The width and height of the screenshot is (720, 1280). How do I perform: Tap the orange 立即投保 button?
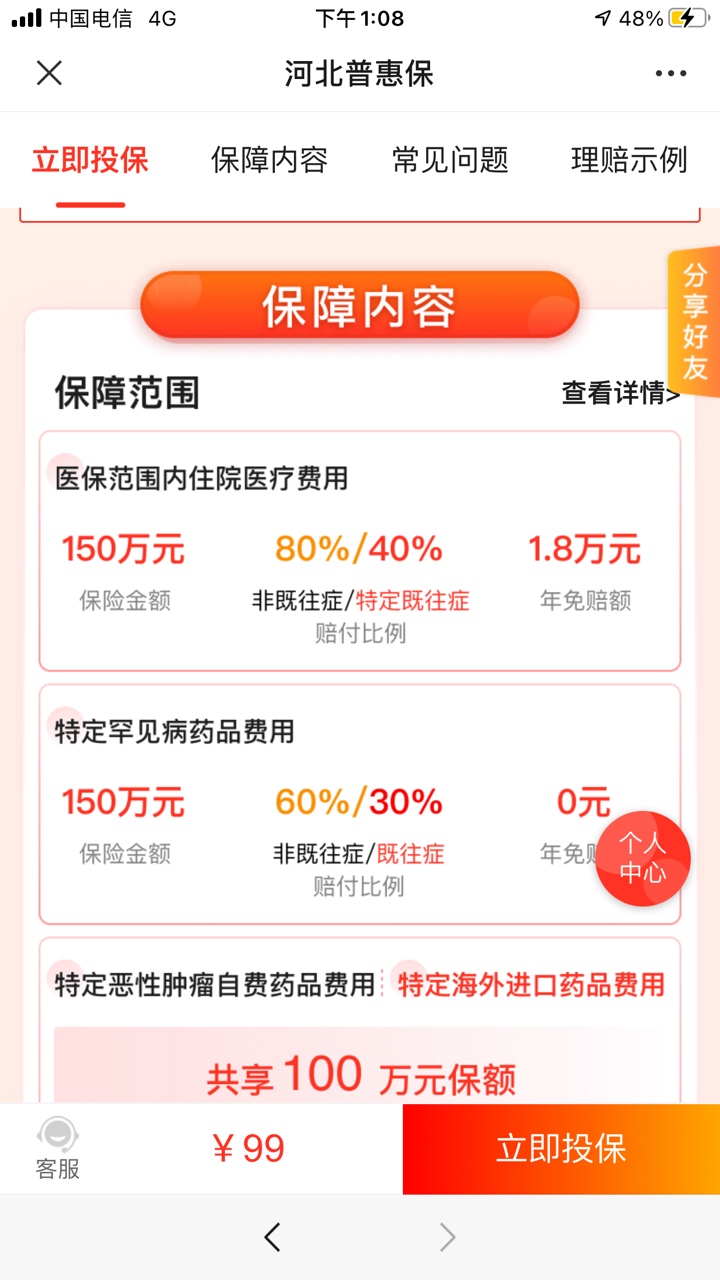[x=561, y=1149]
